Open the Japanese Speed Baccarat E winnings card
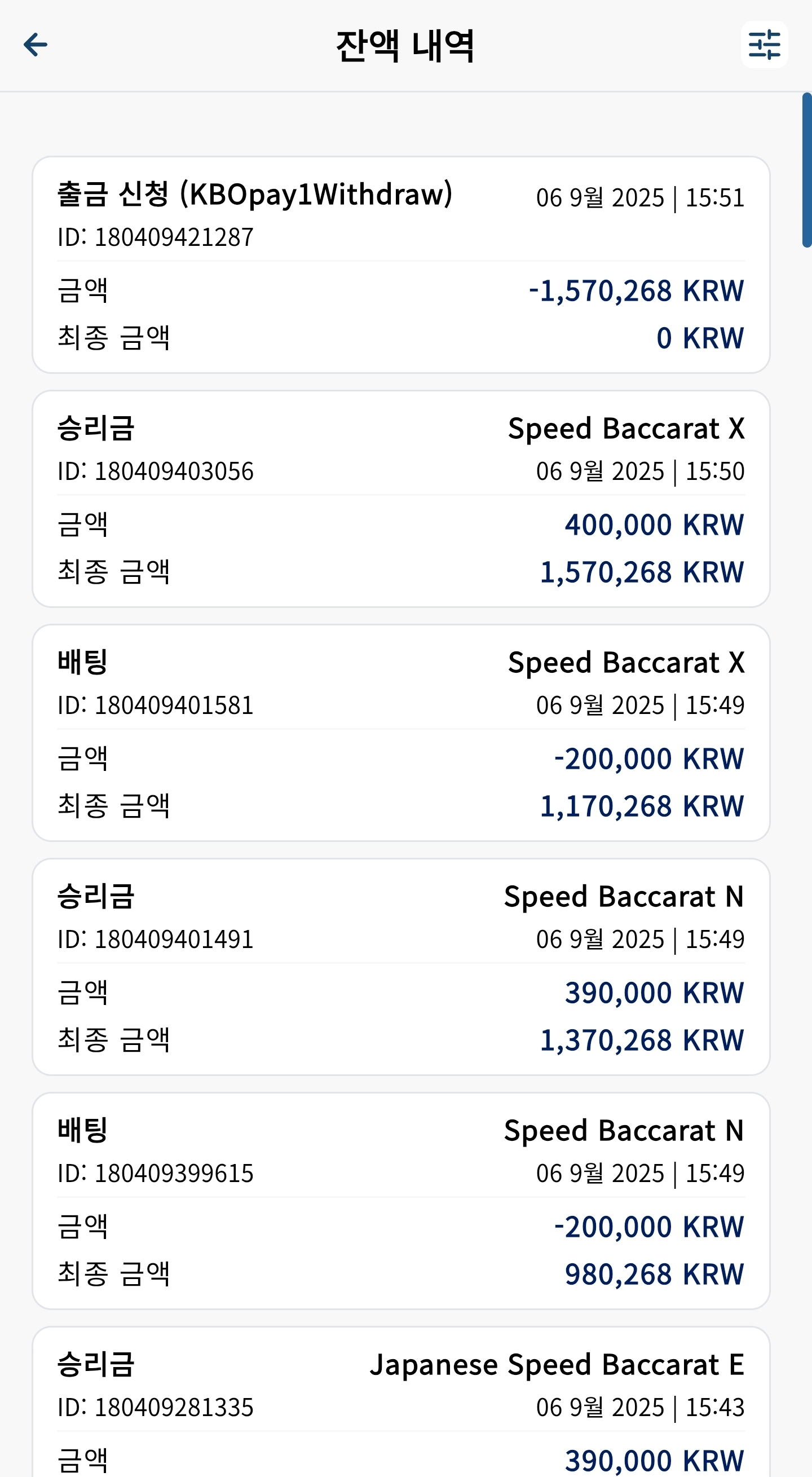Screen dimensions: 812x1477 pos(401,1402)
